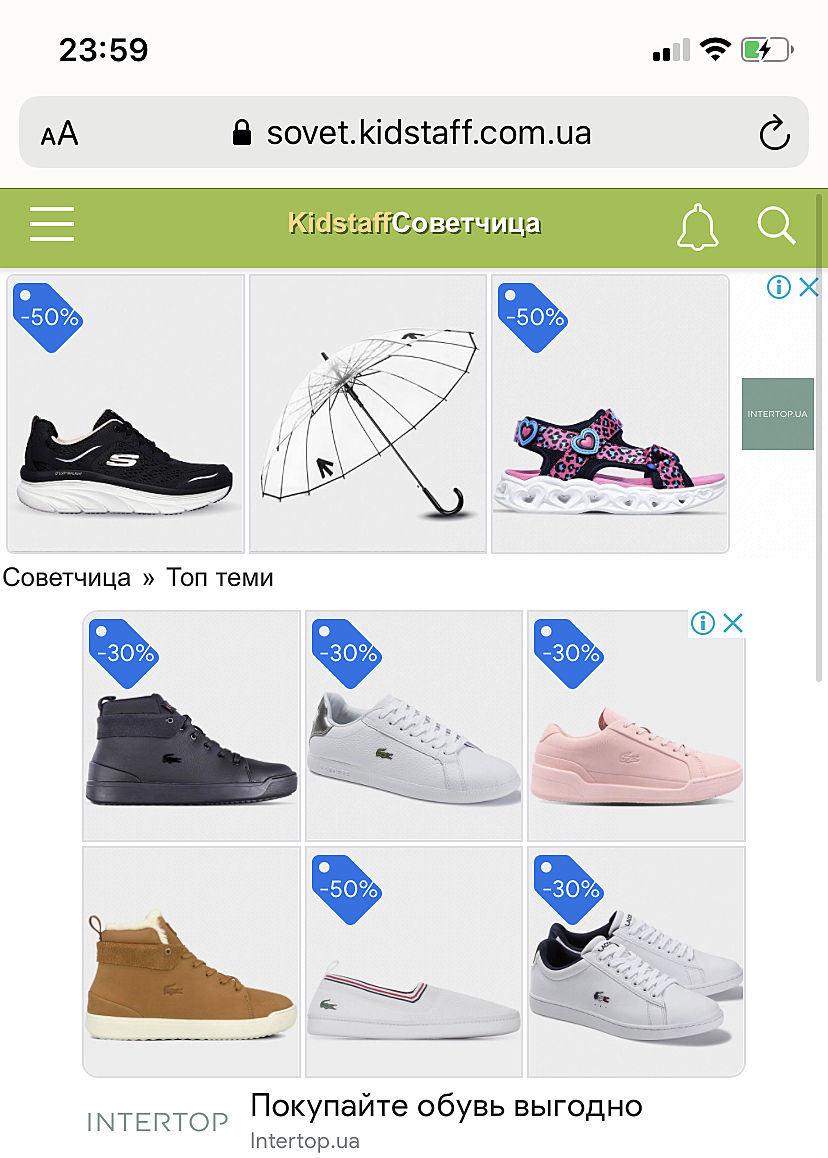The image size is (828, 1158).
Task: Open the notifications bell
Action: (697, 226)
